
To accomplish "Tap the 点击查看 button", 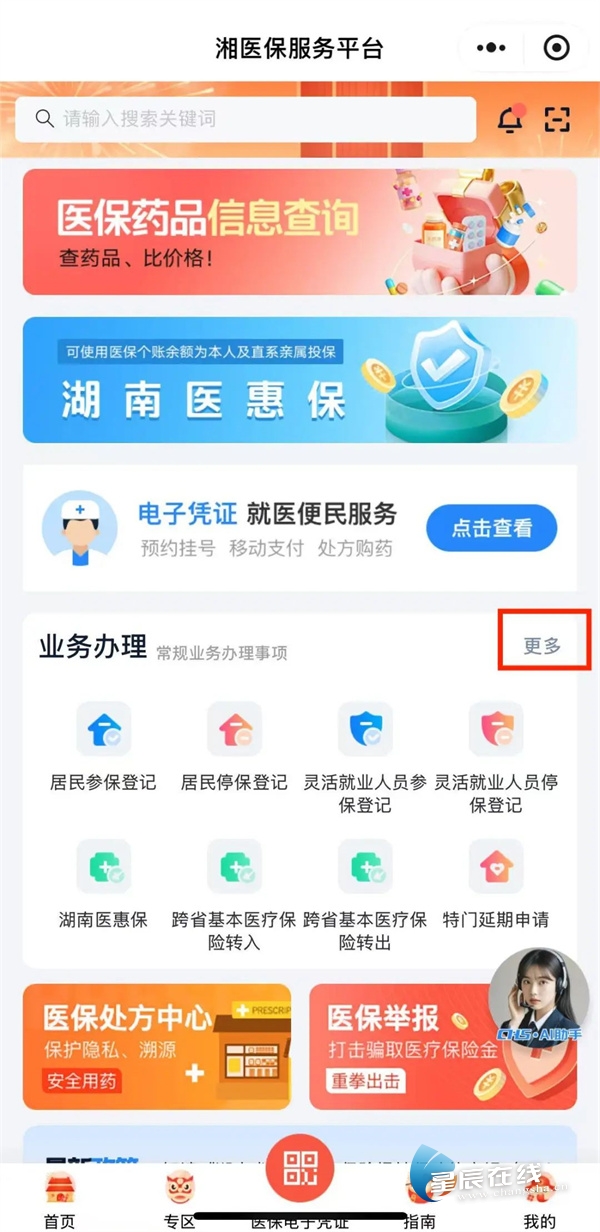I will tap(491, 528).
